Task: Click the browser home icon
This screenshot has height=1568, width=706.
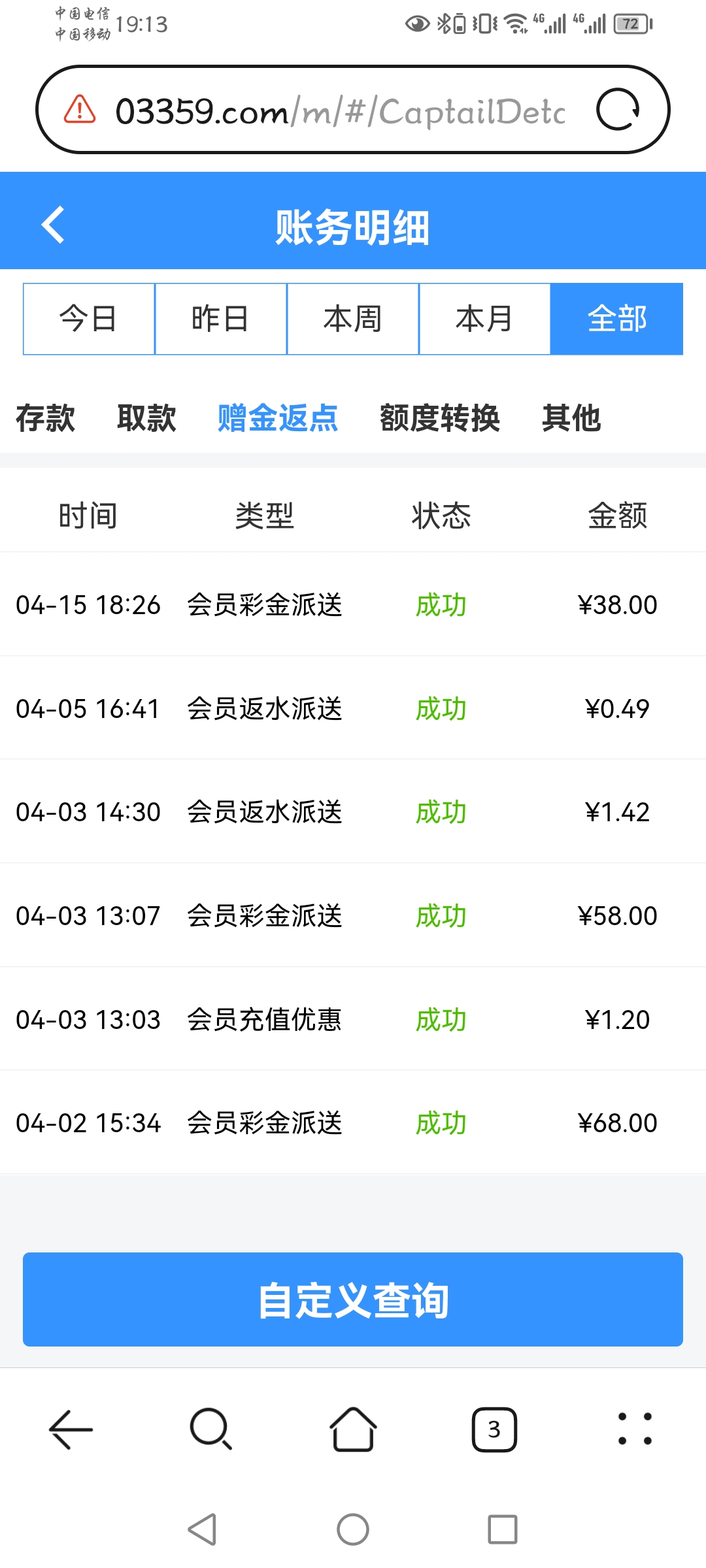Action: [353, 1427]
